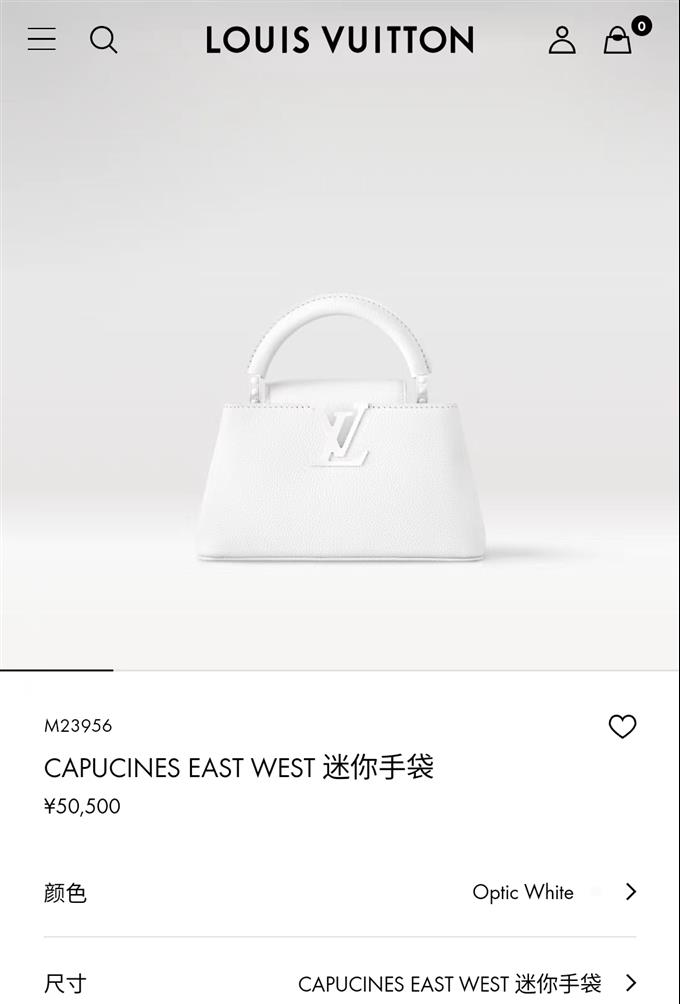This screenshot has height=1004, width=680.
Task: Open the search icon
Action: [103, 40]
